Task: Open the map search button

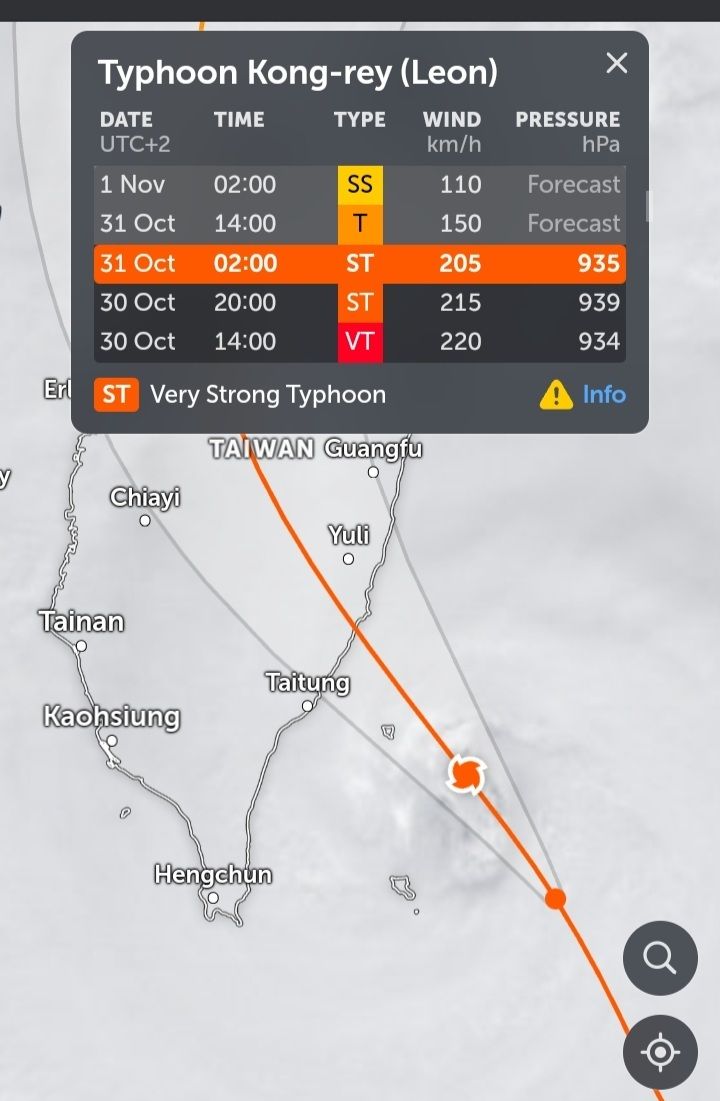Action: pos(660,958)
